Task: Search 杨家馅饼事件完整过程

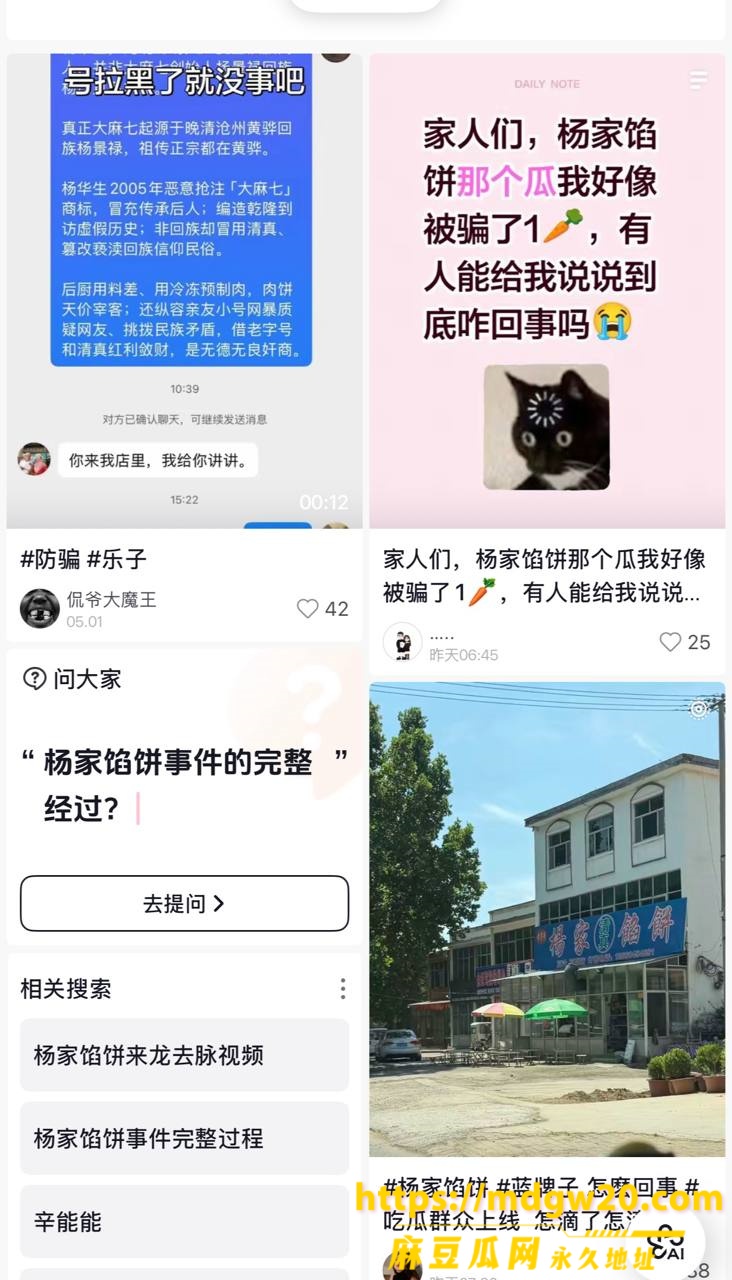Action: [x=184, y=1138]
